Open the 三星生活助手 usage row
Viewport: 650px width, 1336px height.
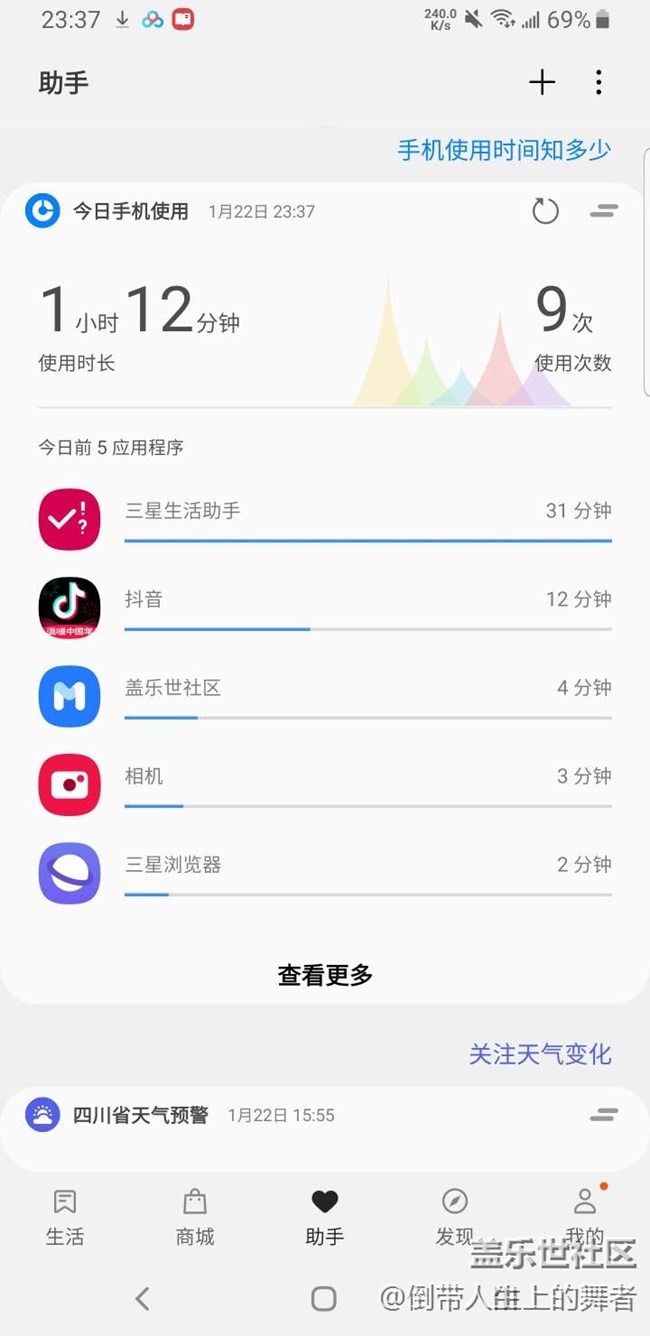click(x=325, y=519)
